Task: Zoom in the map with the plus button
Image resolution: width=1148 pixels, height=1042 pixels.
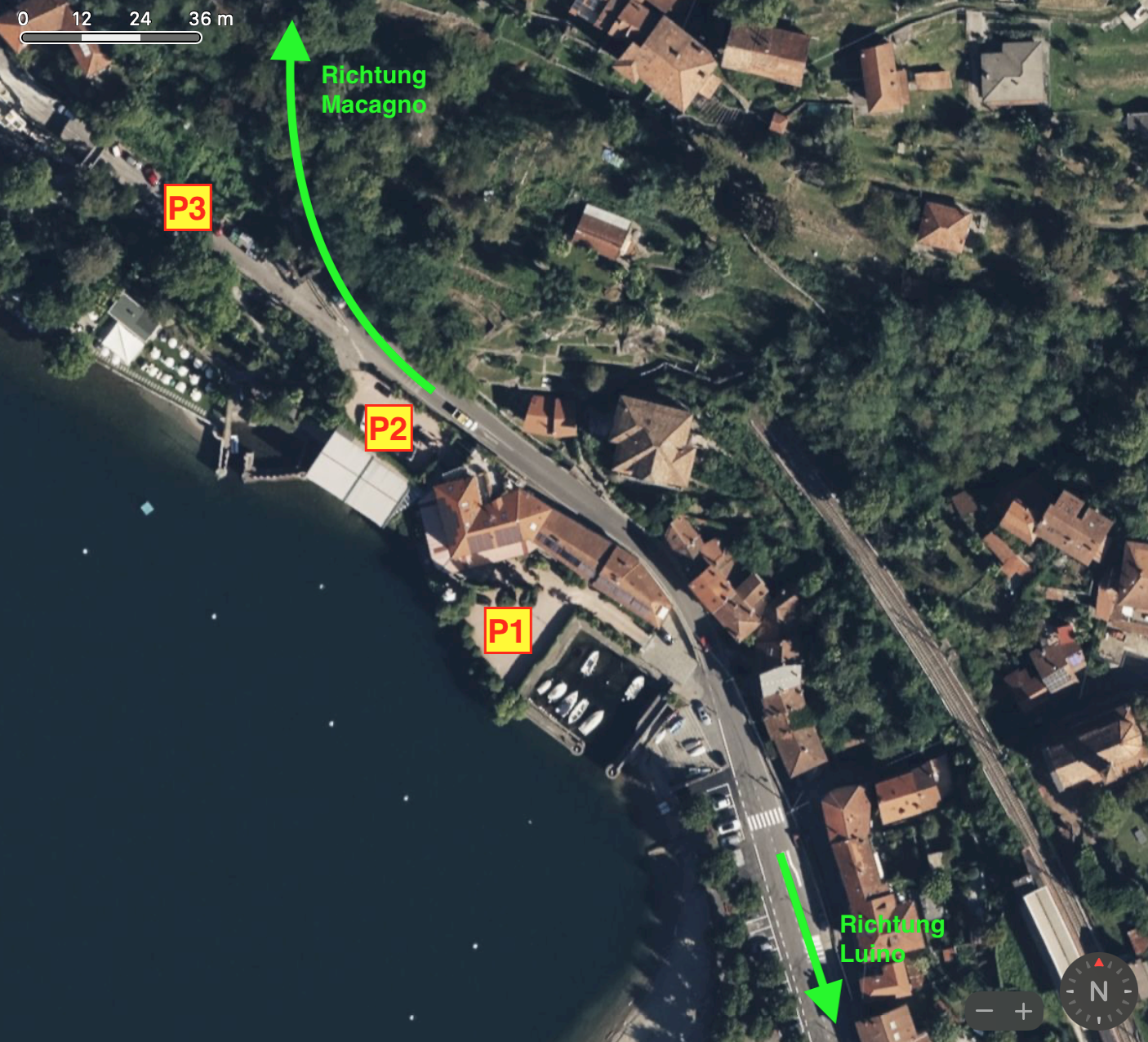Action: (x=1024, y=1011)
